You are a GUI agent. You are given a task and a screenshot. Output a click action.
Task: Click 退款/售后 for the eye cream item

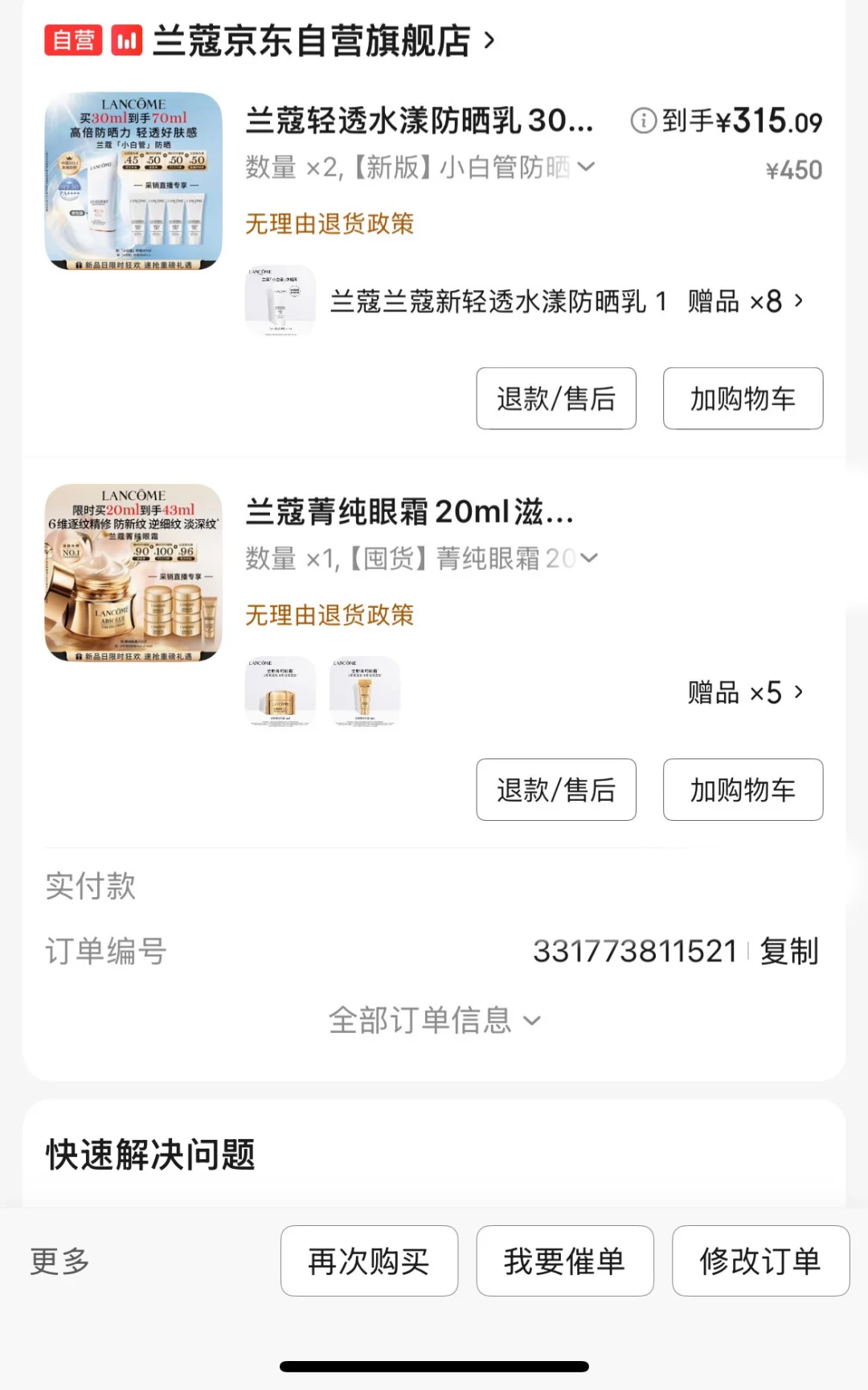(555, 790)
